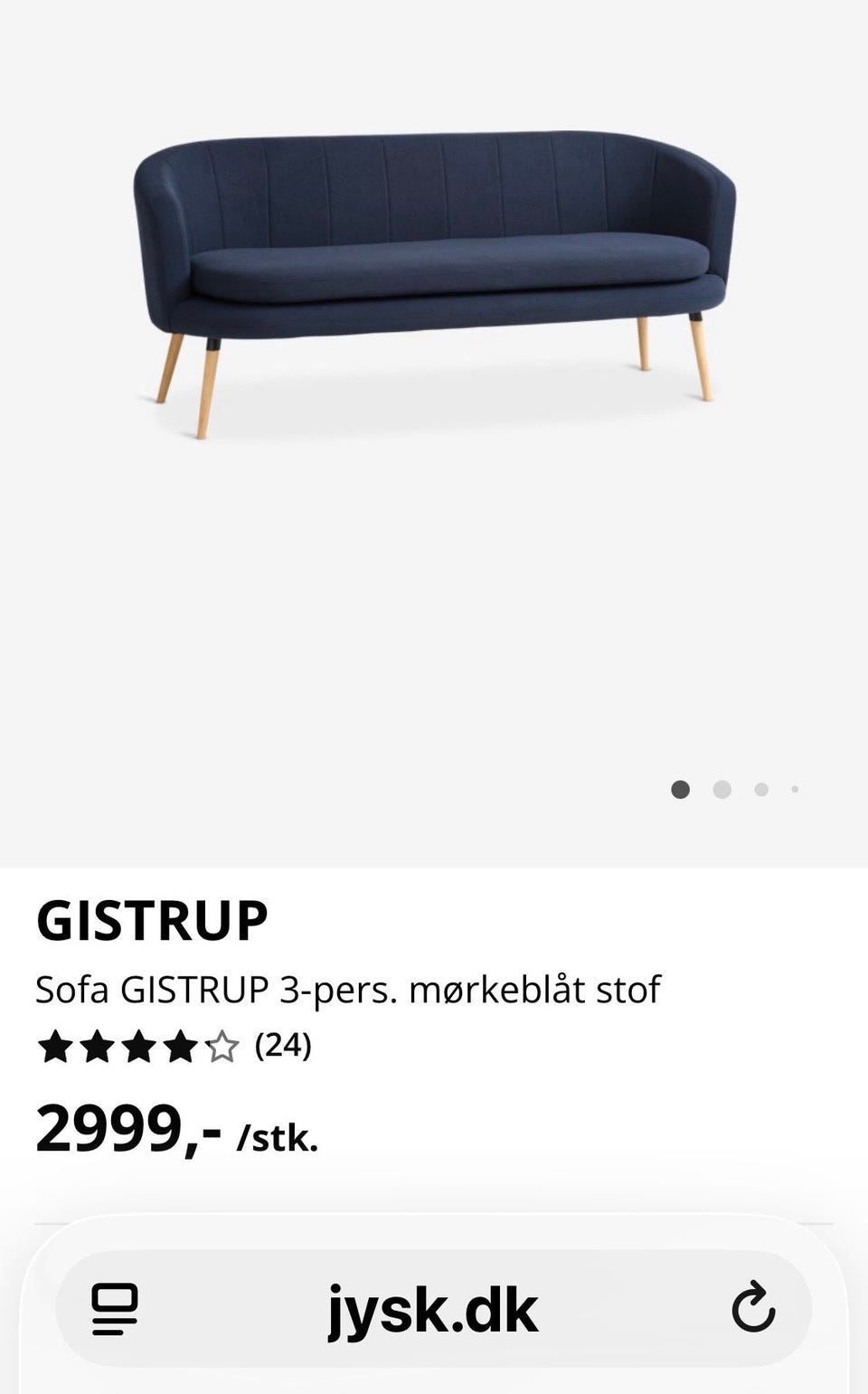Tap the dark blue sofa product photo
This screenshot has height=1394, width=868.
click(434, 271)
